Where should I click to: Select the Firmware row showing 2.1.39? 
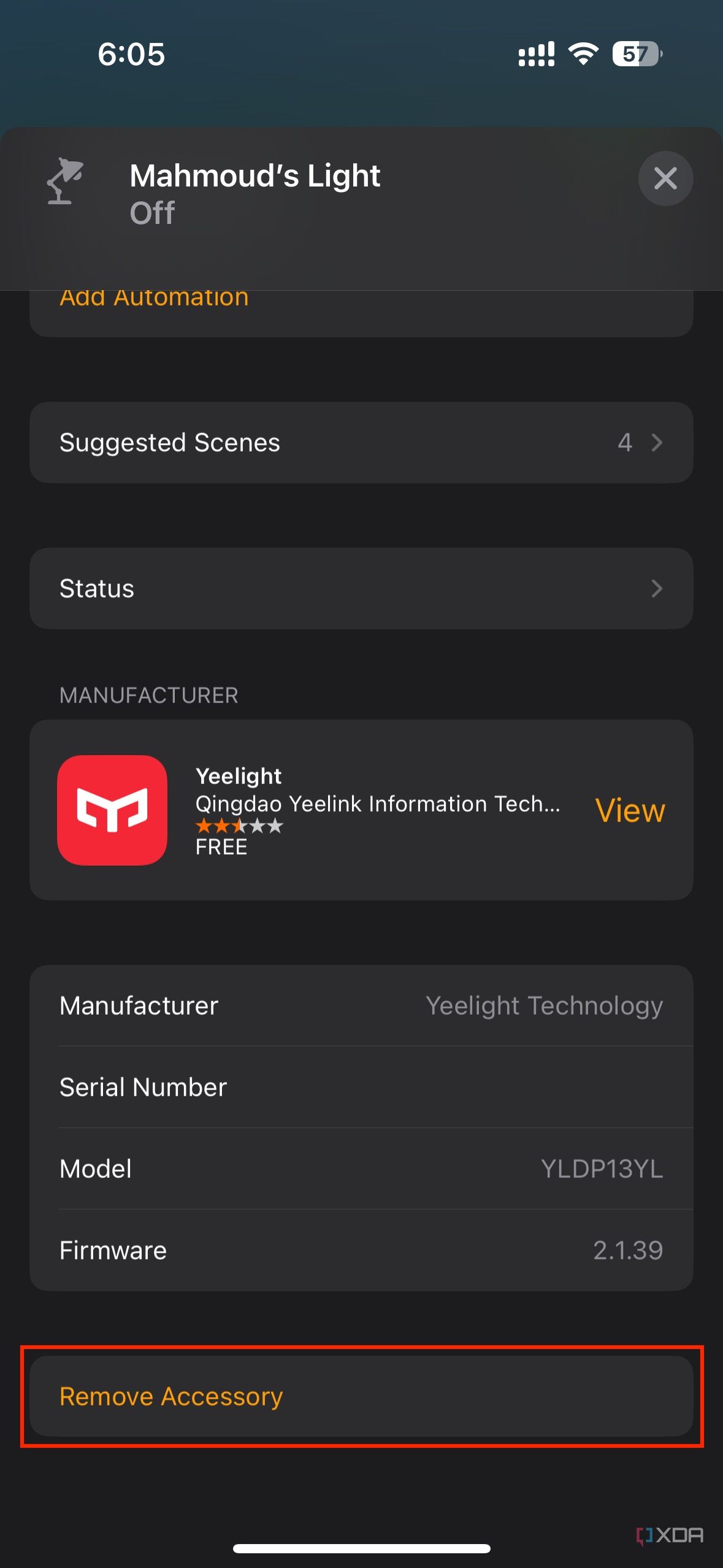point(361,1250)
